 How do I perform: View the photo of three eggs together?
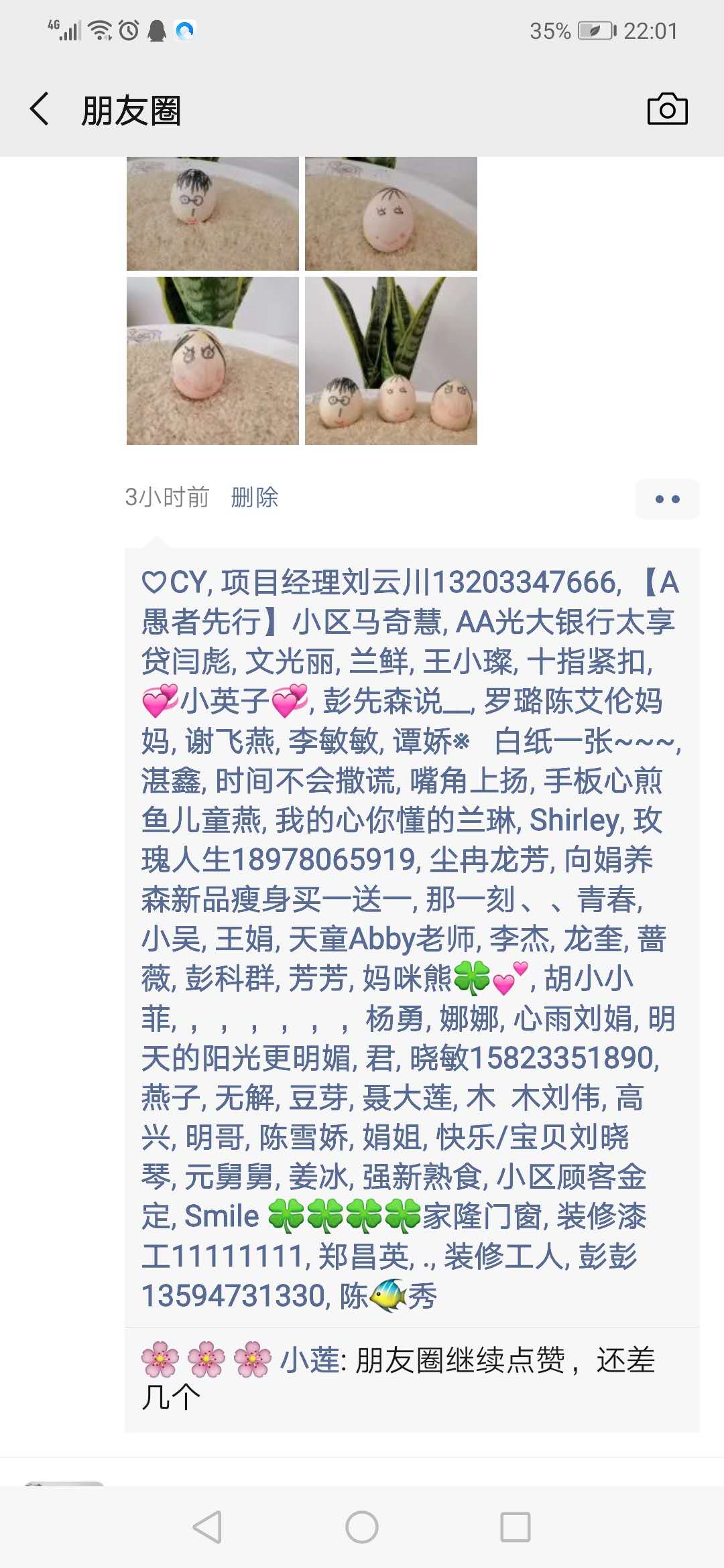pos(391,361)
